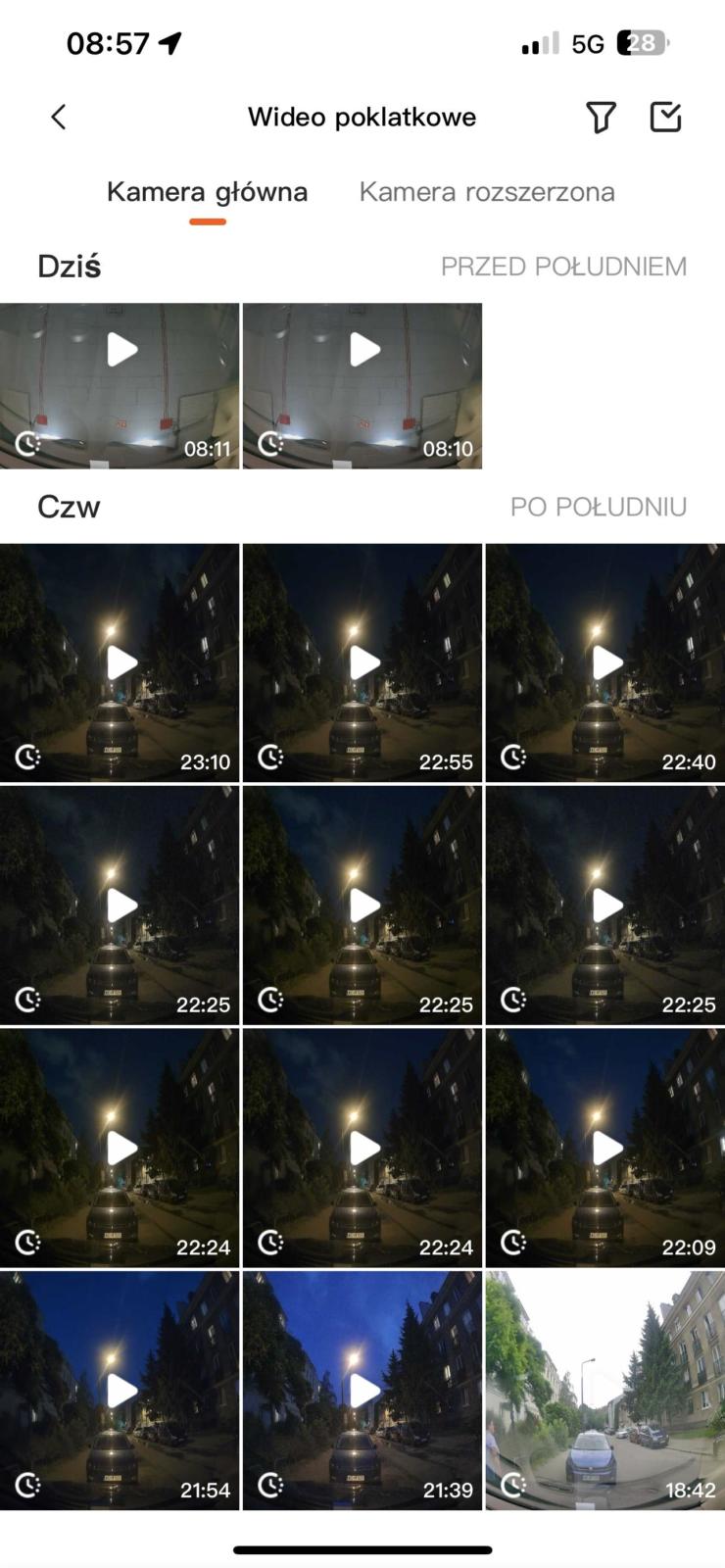Select the Kamera główna tab
Screen dimensions: 725x1568
point(207,192)
